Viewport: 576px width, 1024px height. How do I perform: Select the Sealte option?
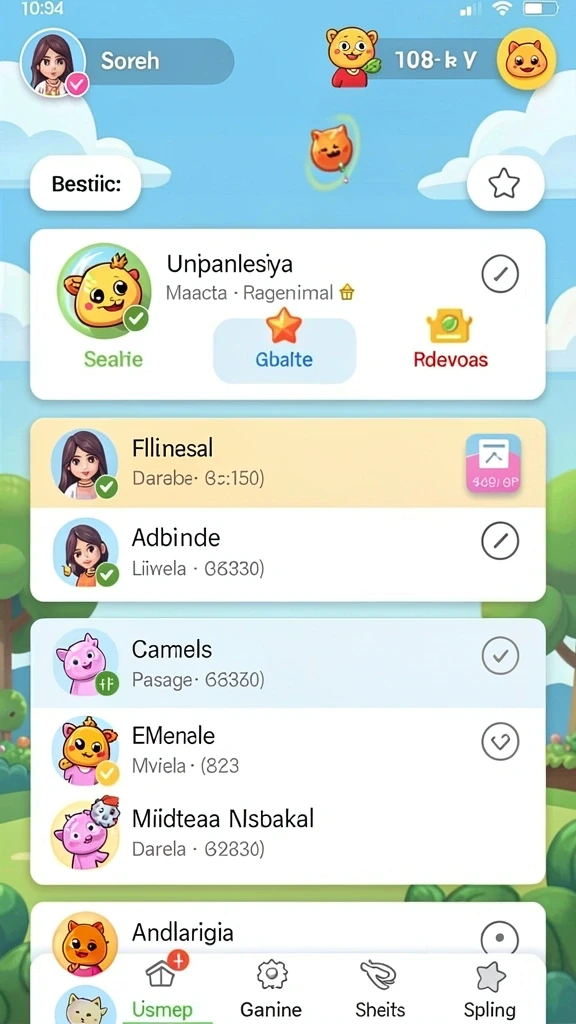(113, 359)
